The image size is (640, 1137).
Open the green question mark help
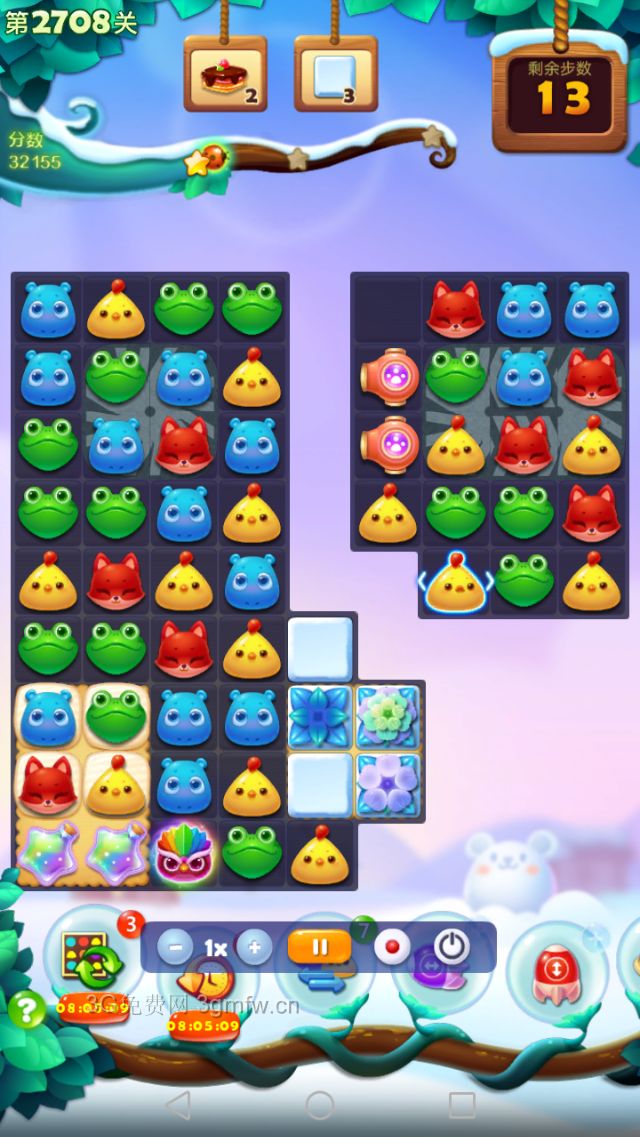[26, 1010]
